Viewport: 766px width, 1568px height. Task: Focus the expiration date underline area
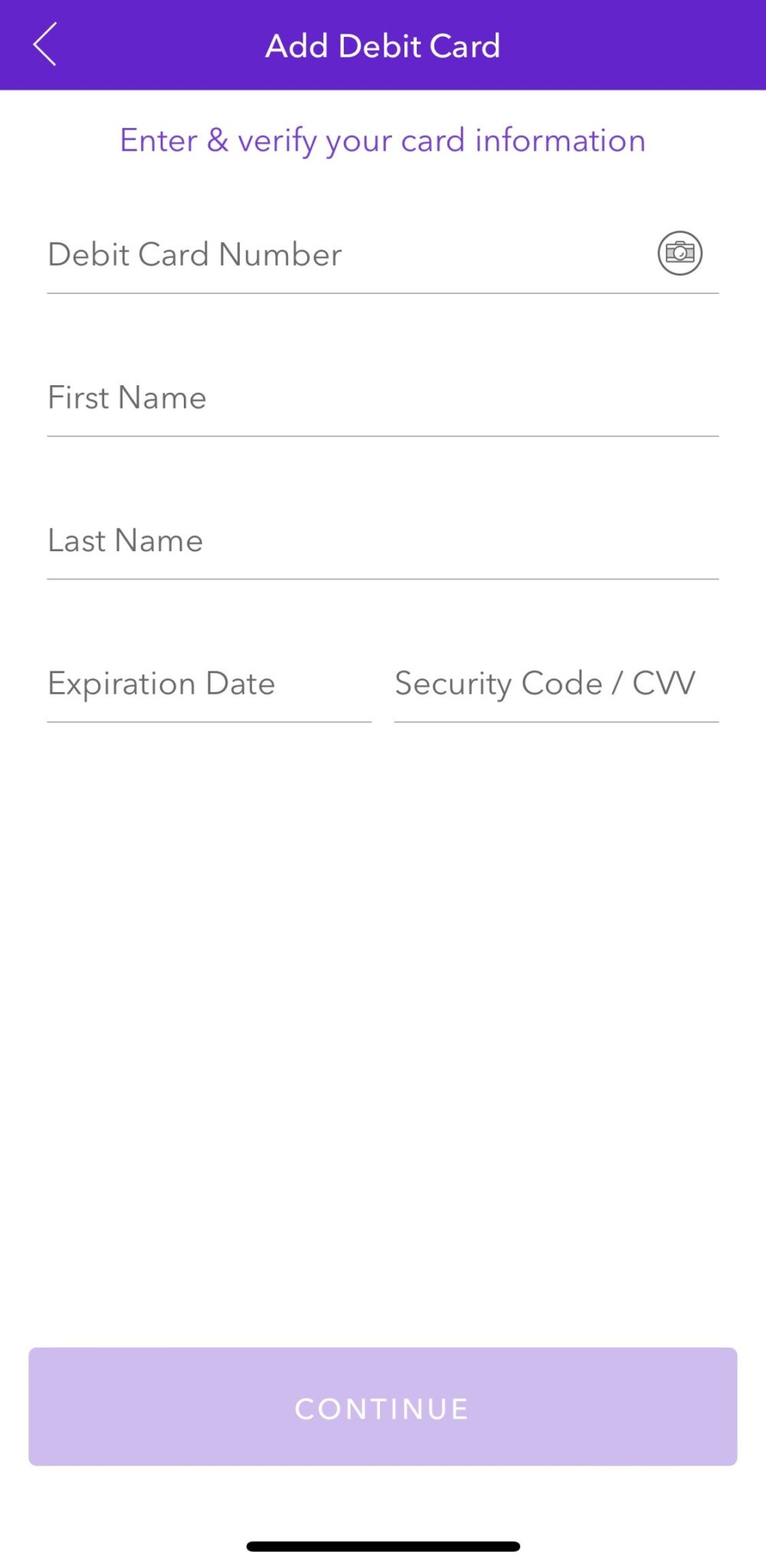[x=208, y=720]
